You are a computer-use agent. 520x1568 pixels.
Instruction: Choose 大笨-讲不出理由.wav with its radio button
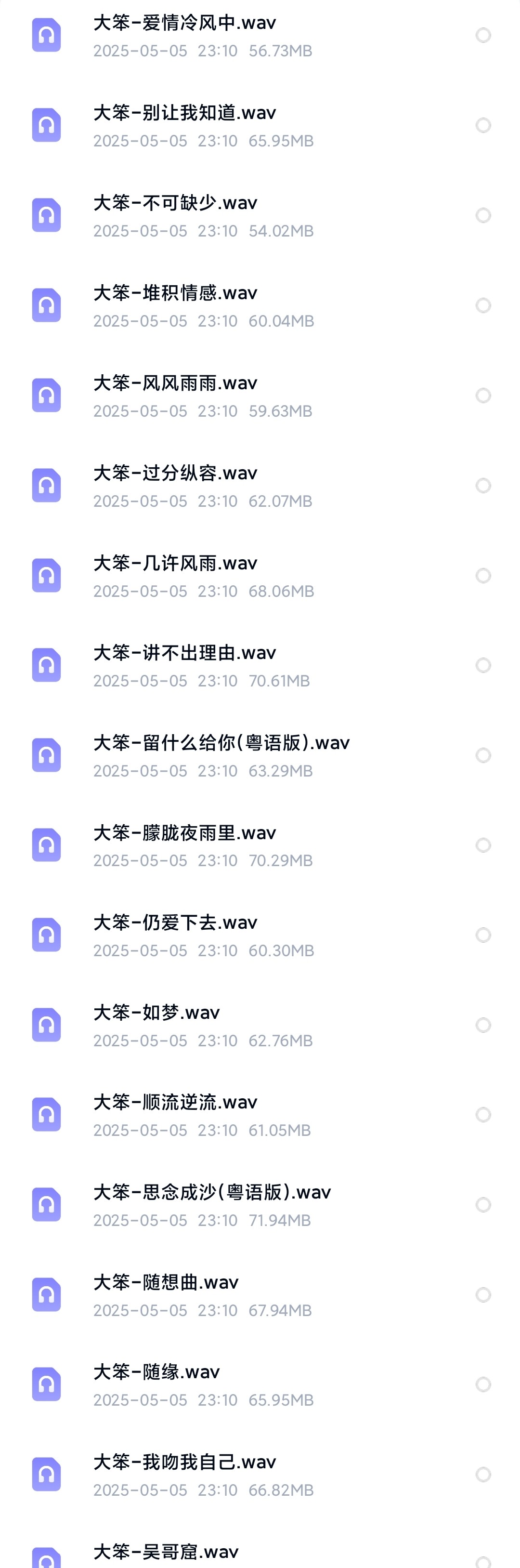[x=483, y=665]
